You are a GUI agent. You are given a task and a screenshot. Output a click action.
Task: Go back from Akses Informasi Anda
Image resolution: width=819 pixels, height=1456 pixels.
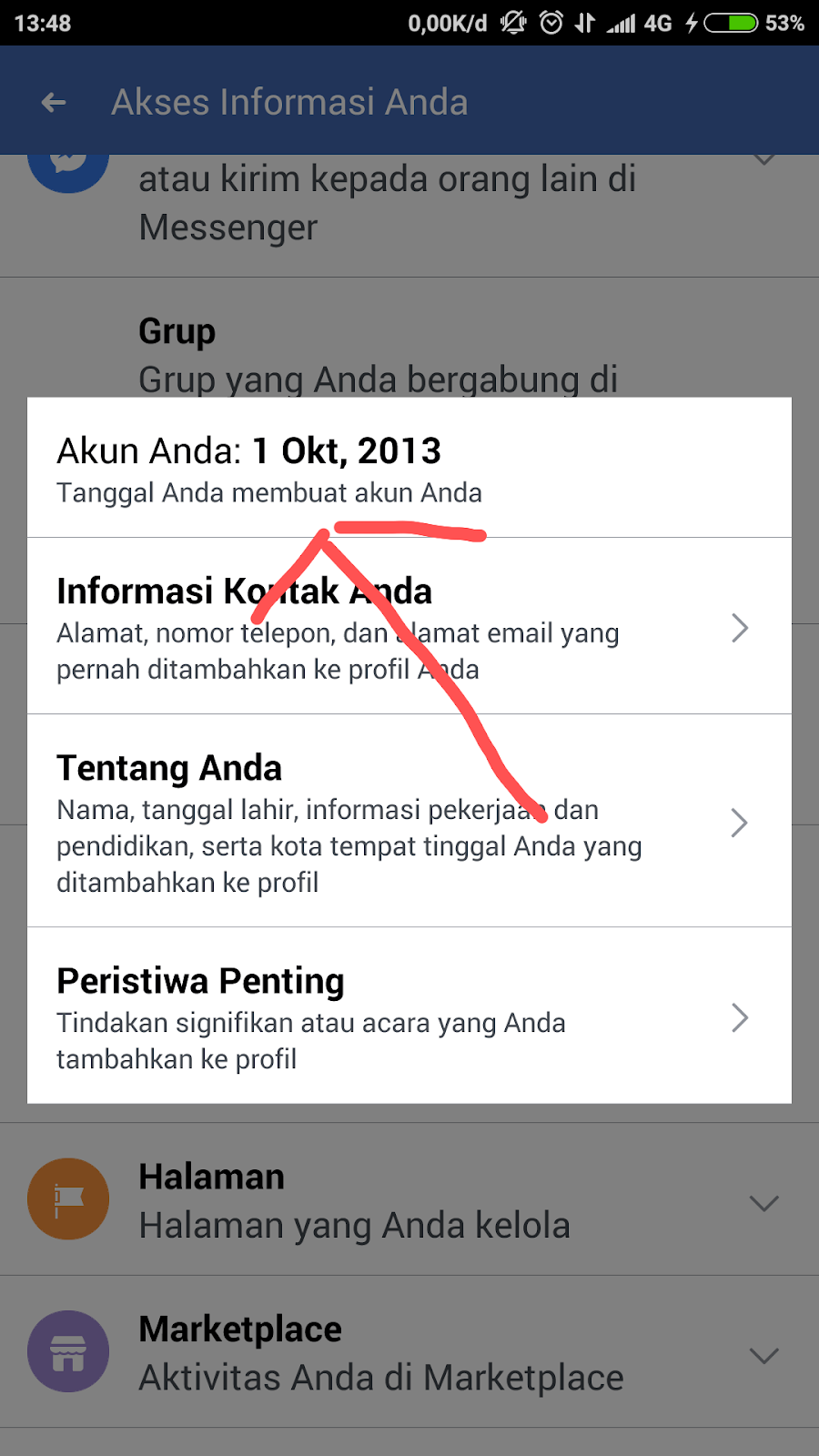point(54,103)
